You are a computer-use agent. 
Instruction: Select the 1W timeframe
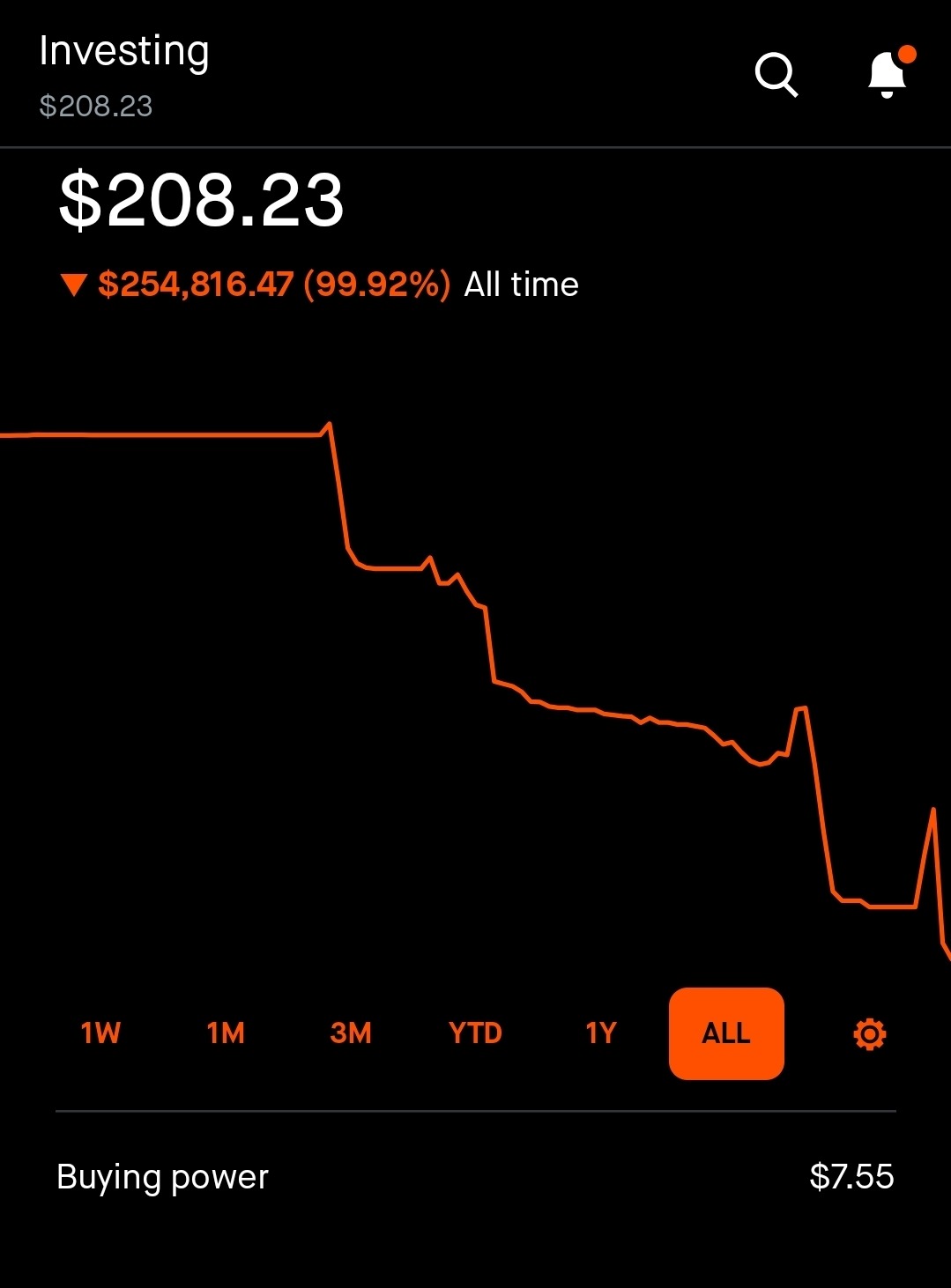coord(100,1033)
